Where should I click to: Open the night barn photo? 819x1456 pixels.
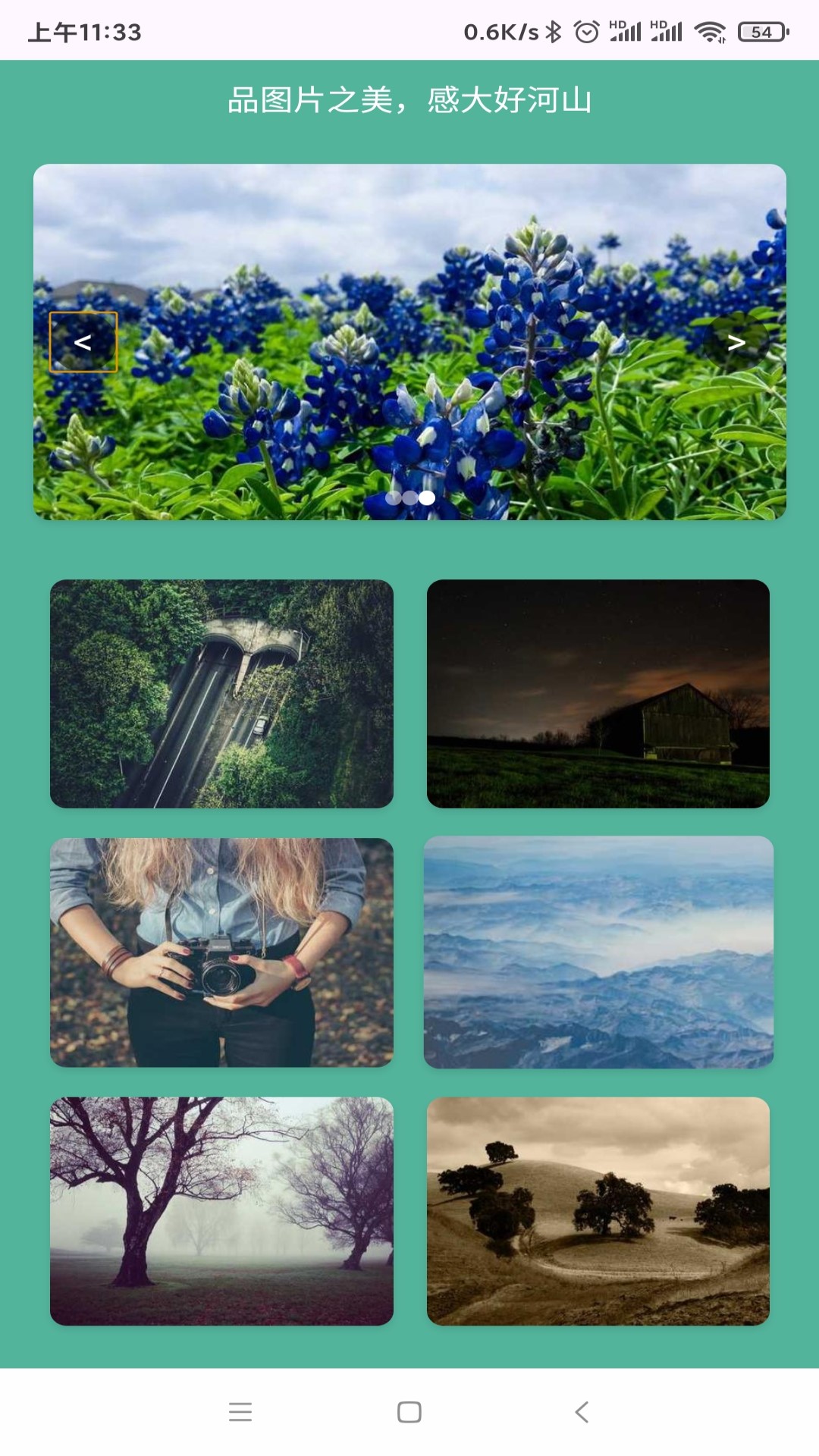tap(598, 694)
